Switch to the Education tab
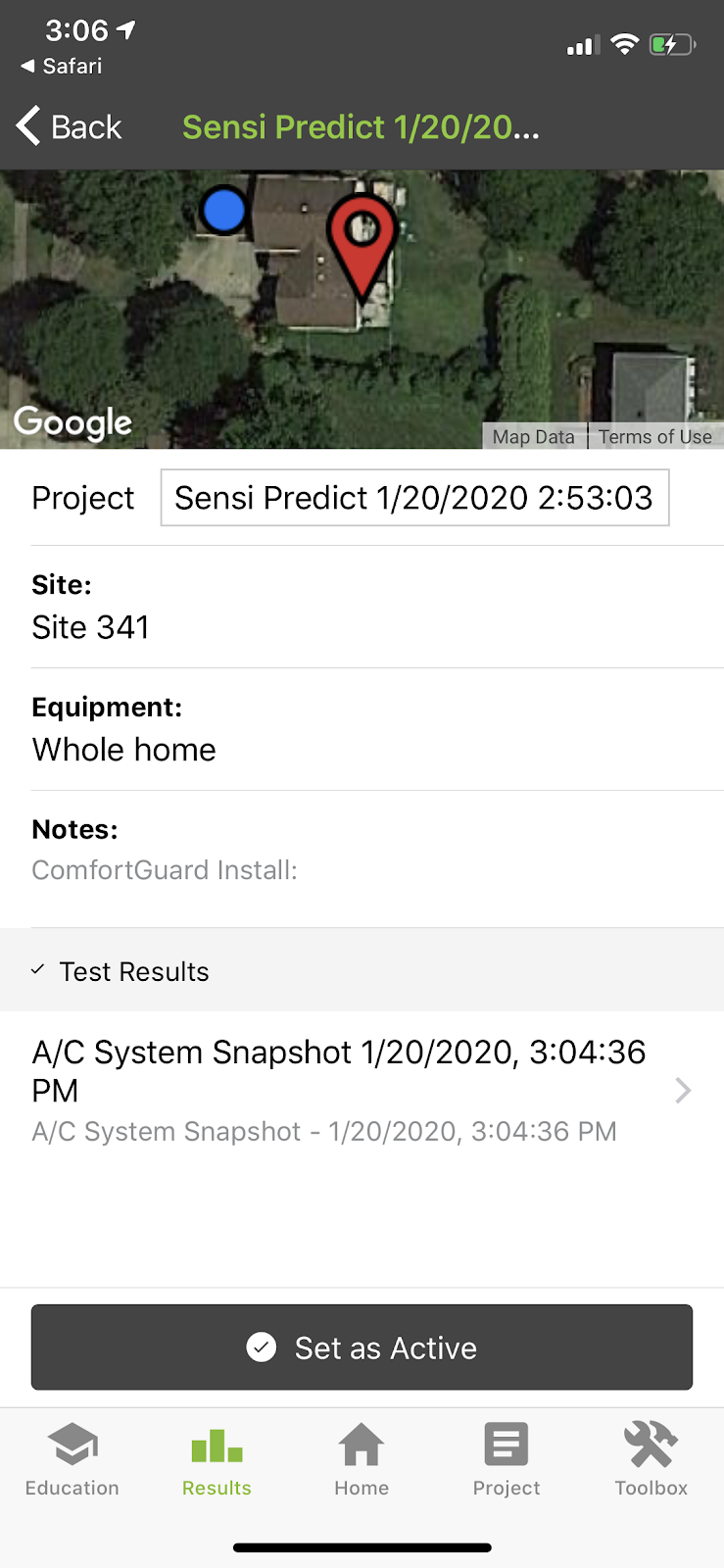Viewport: 724px width, 1568px height. click(72, 1460)
